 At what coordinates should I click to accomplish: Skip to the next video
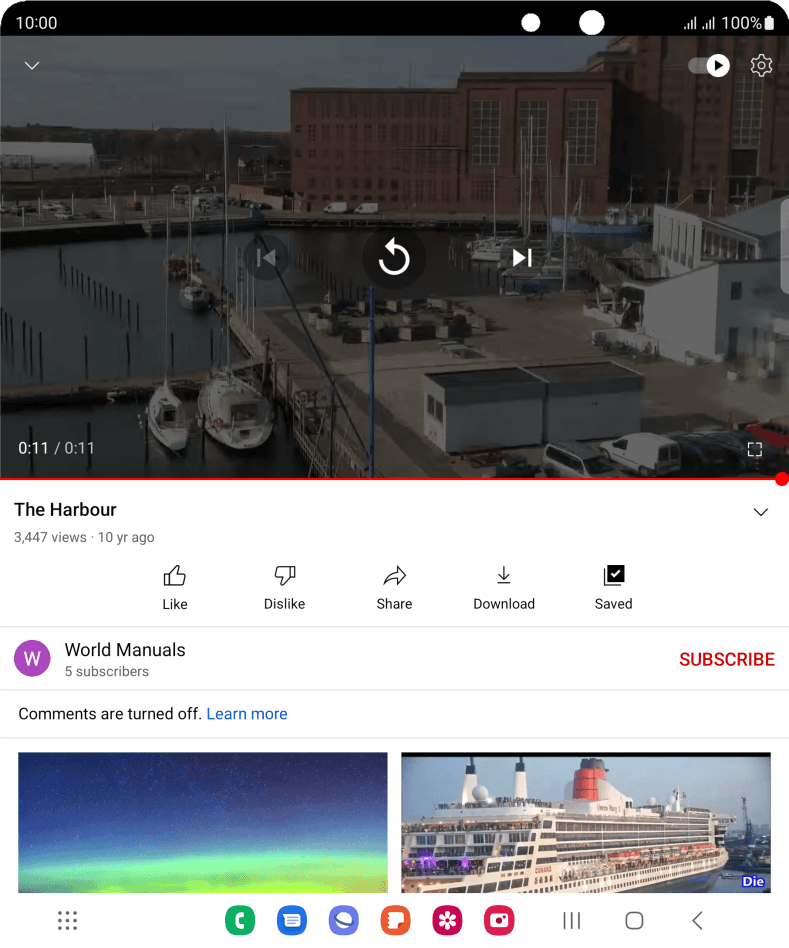(x=521, y=258)
